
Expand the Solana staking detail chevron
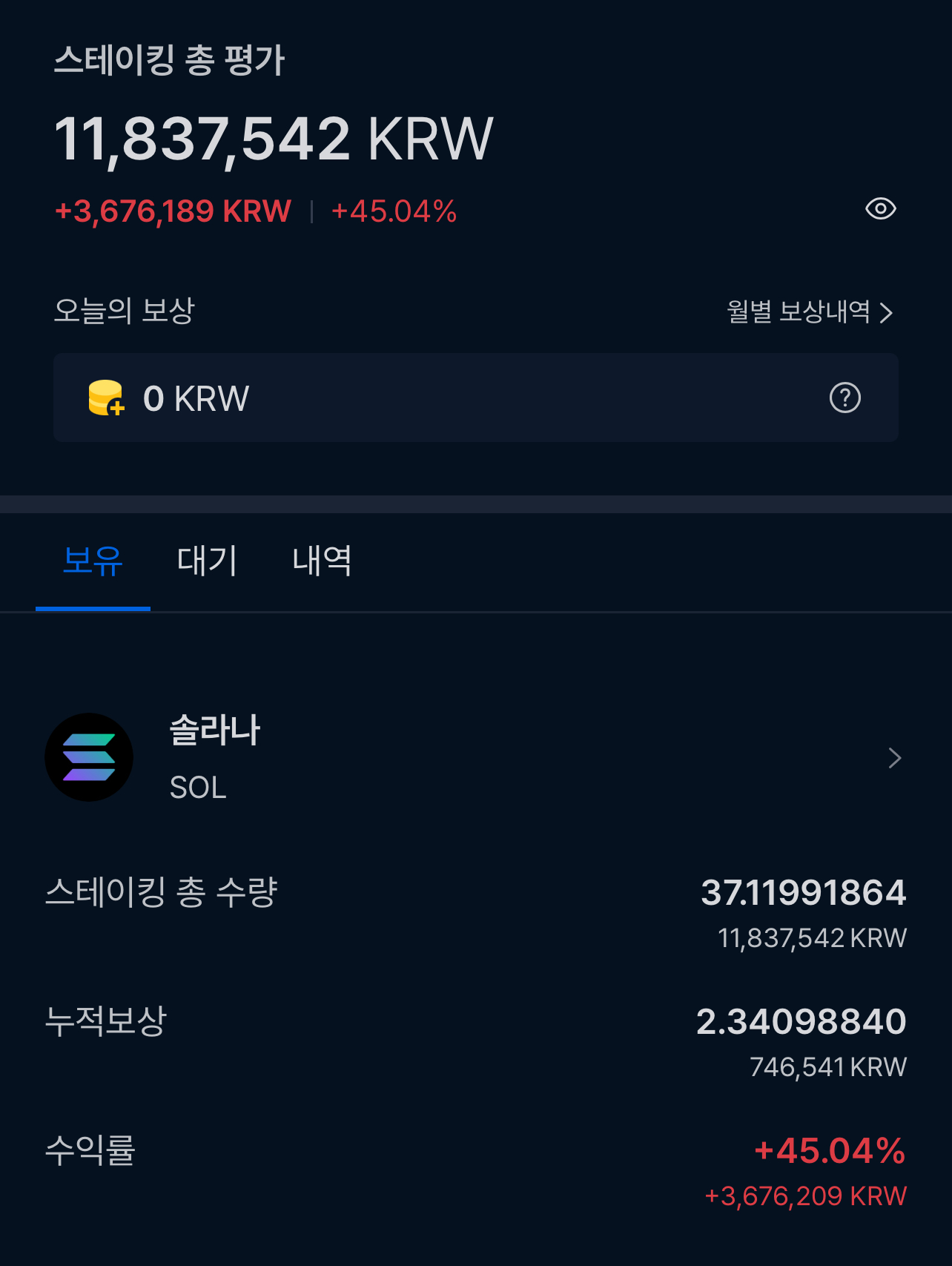click(x=895, y=757)
